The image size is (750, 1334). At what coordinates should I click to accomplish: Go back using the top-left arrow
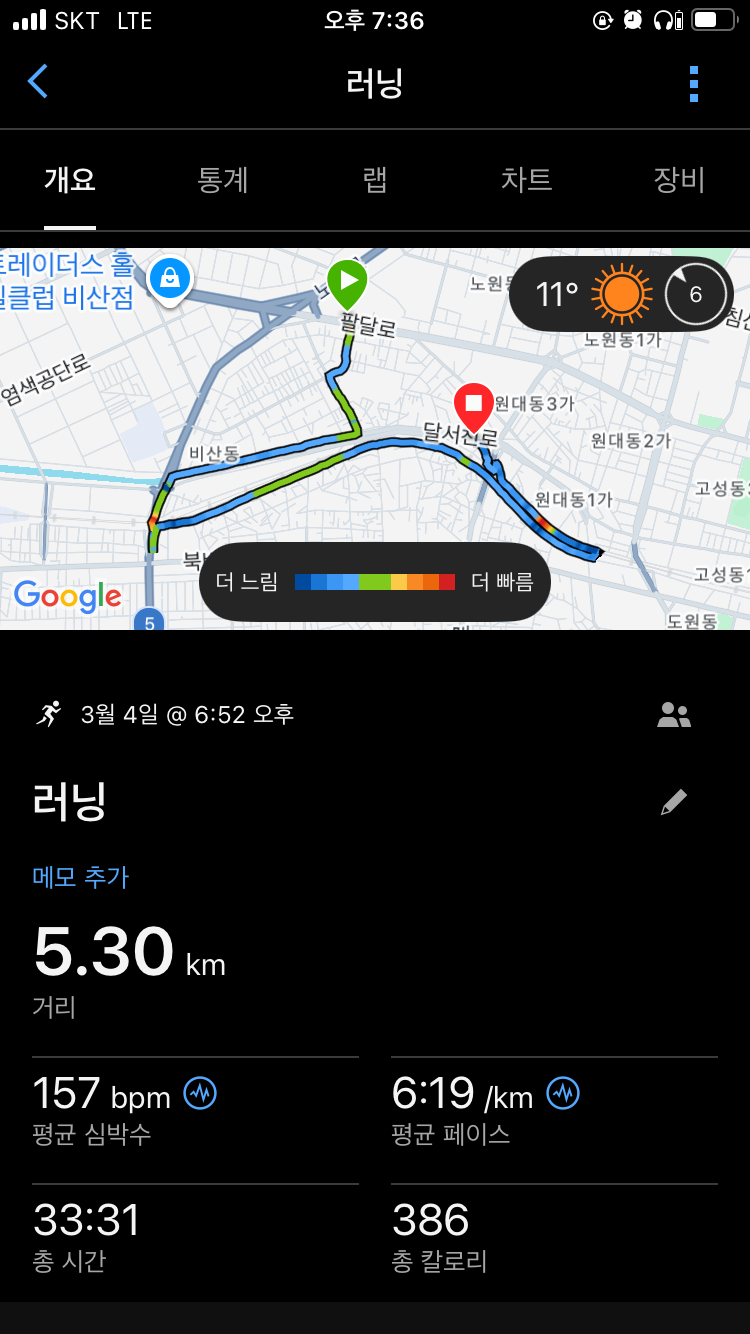click(38, 82)
